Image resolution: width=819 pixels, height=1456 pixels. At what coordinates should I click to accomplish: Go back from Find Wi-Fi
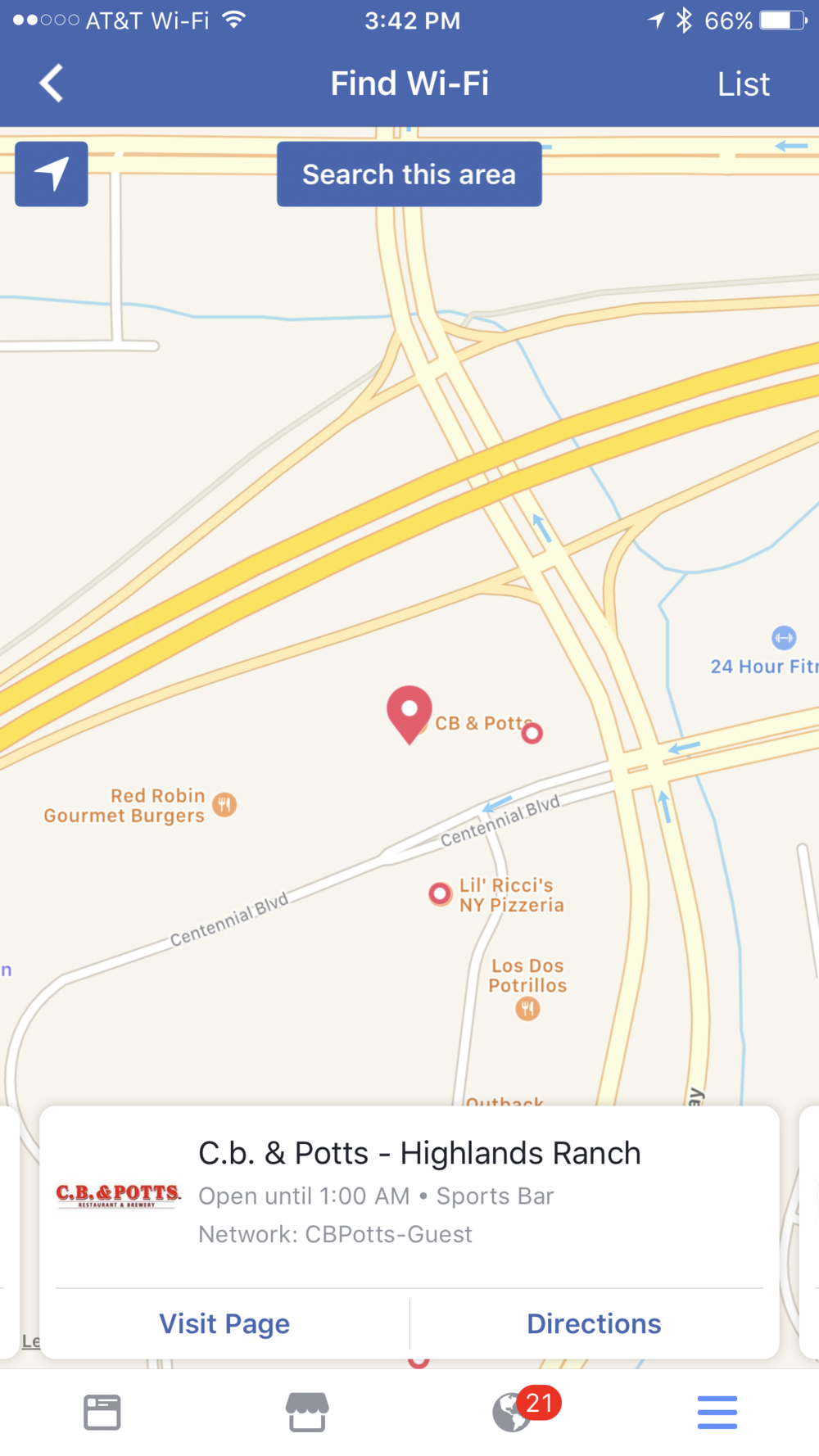tap(51, 84)
